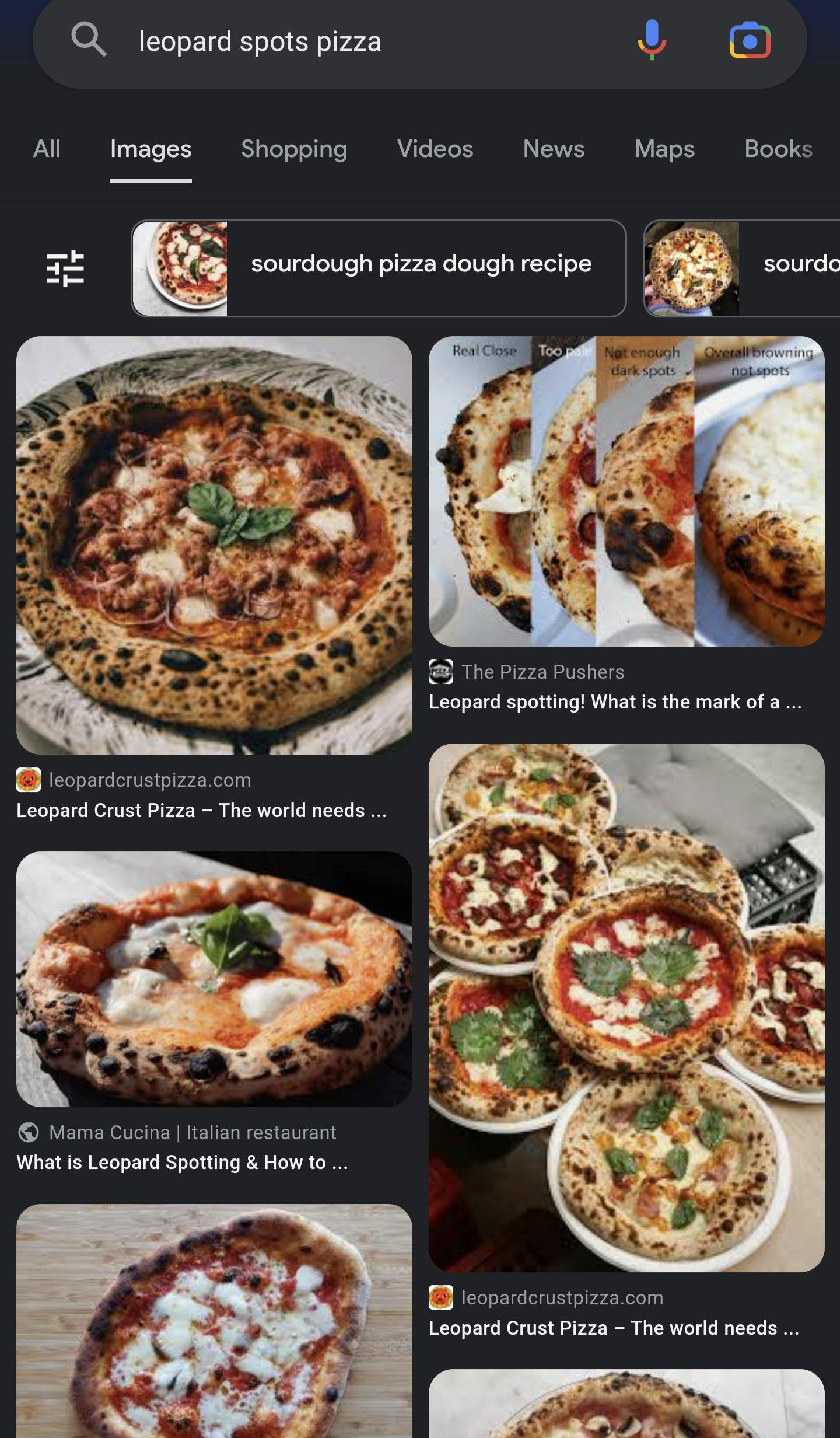Open the Leopard Crust Pizza basil pizza photo
Screen dimensions: 840x1438
(214, 545)
